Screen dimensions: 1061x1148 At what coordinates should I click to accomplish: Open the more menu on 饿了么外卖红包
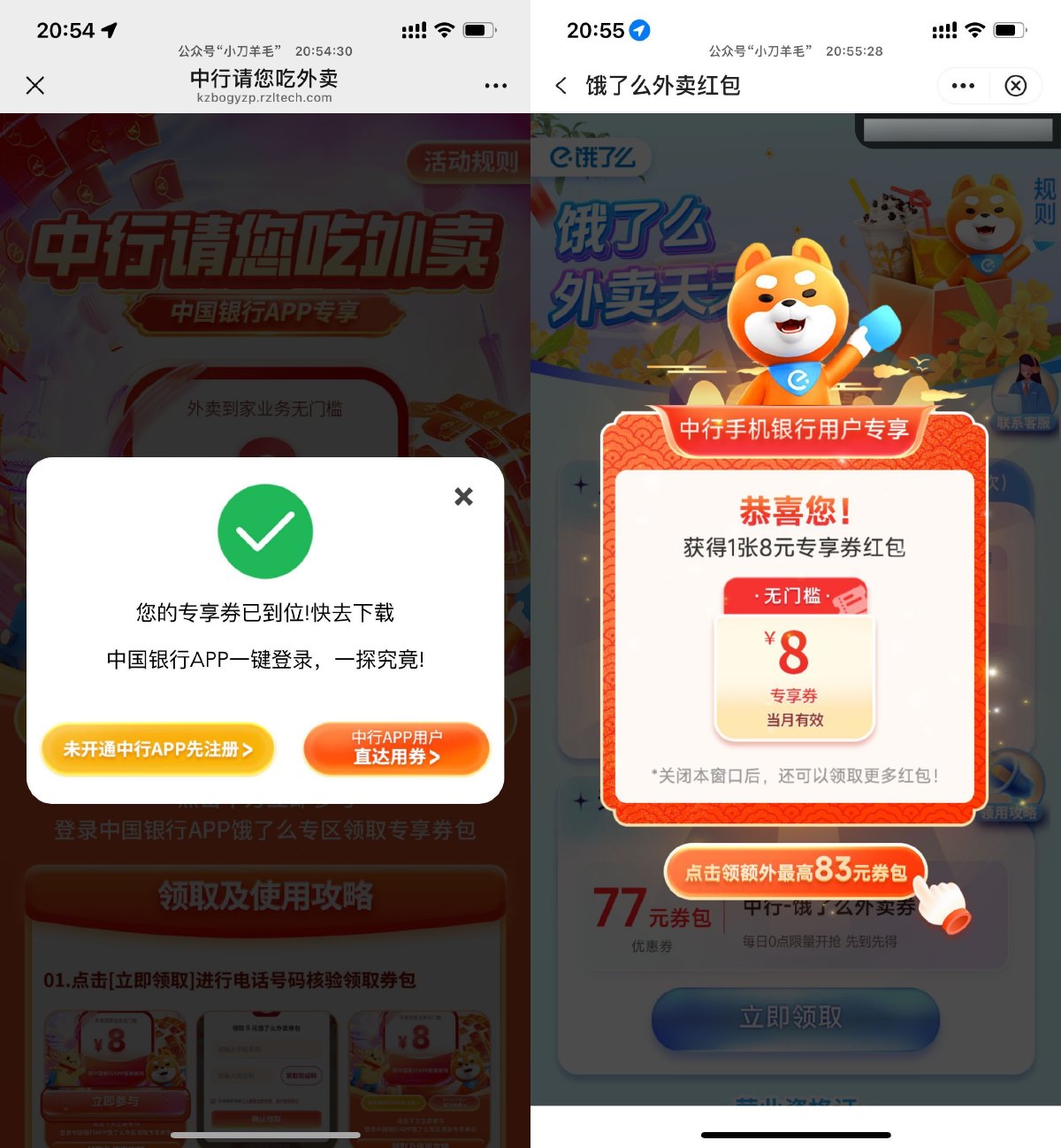tap(963, 86)
